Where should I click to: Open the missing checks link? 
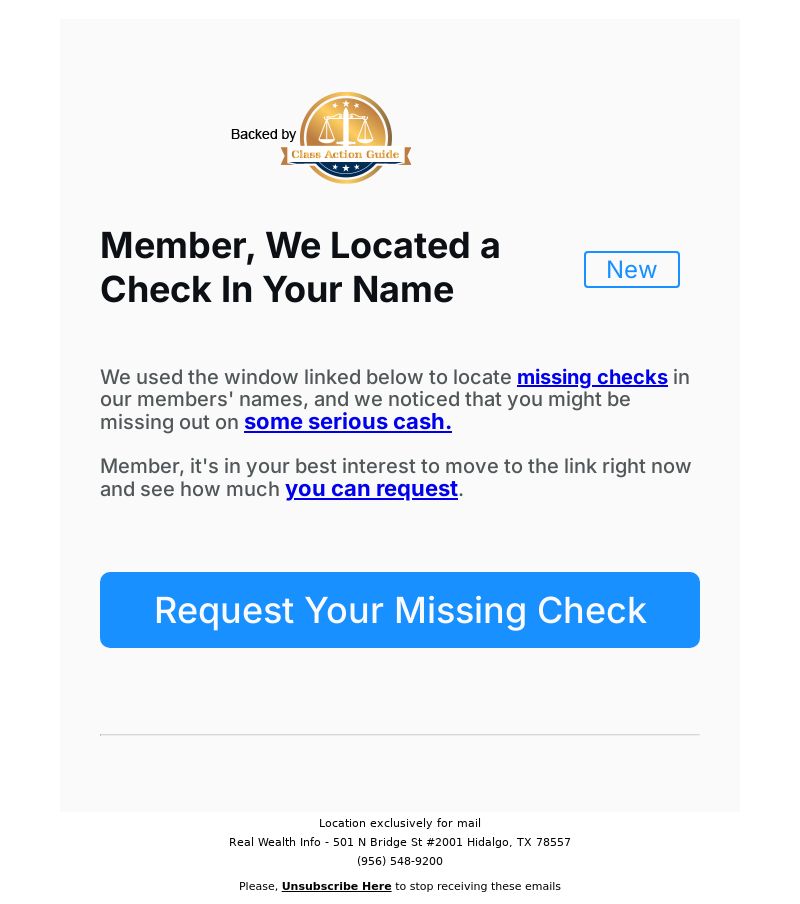[592, 377]
